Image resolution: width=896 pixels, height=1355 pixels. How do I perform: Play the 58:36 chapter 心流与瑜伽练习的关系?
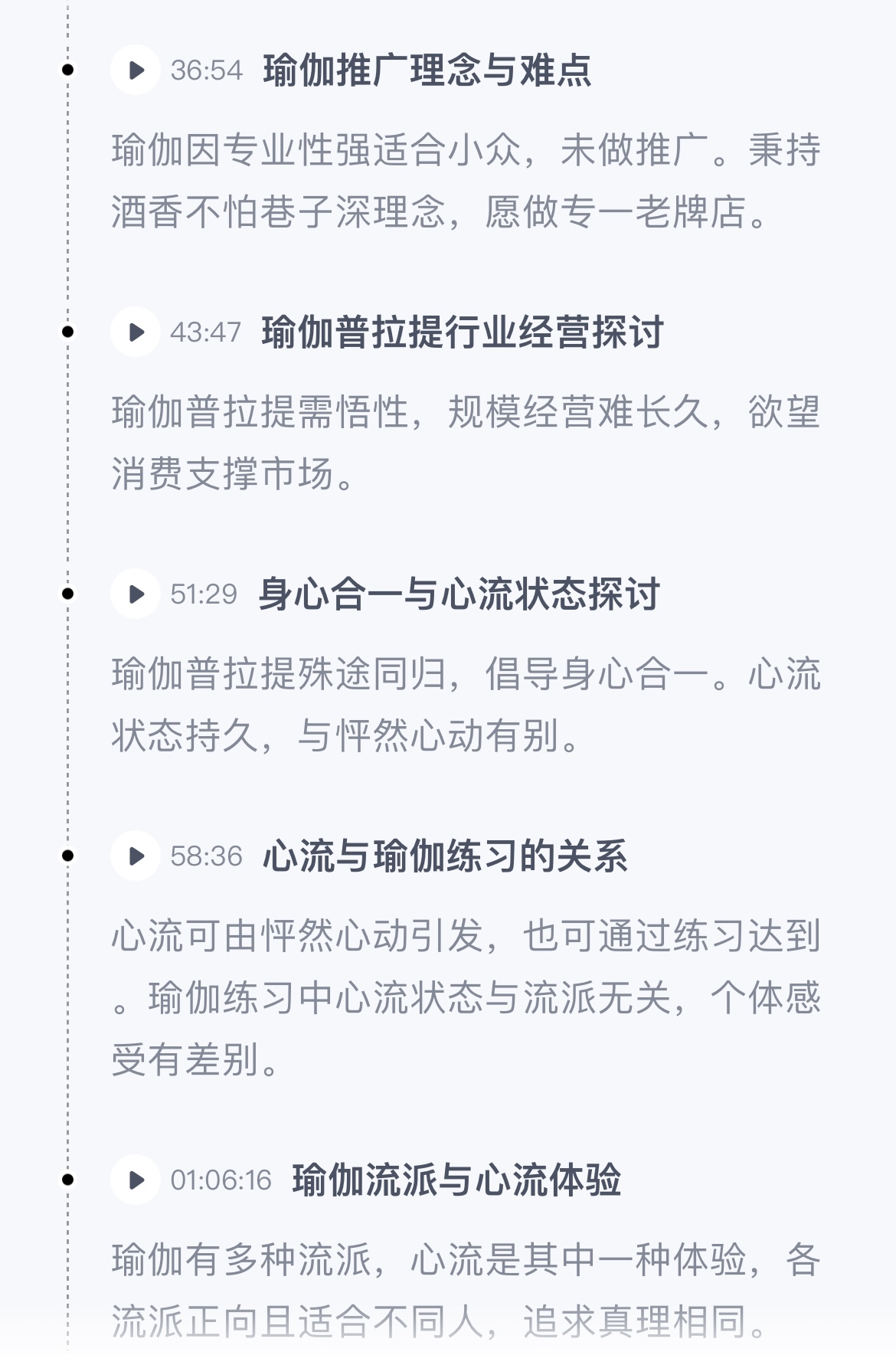click(136, 856)
